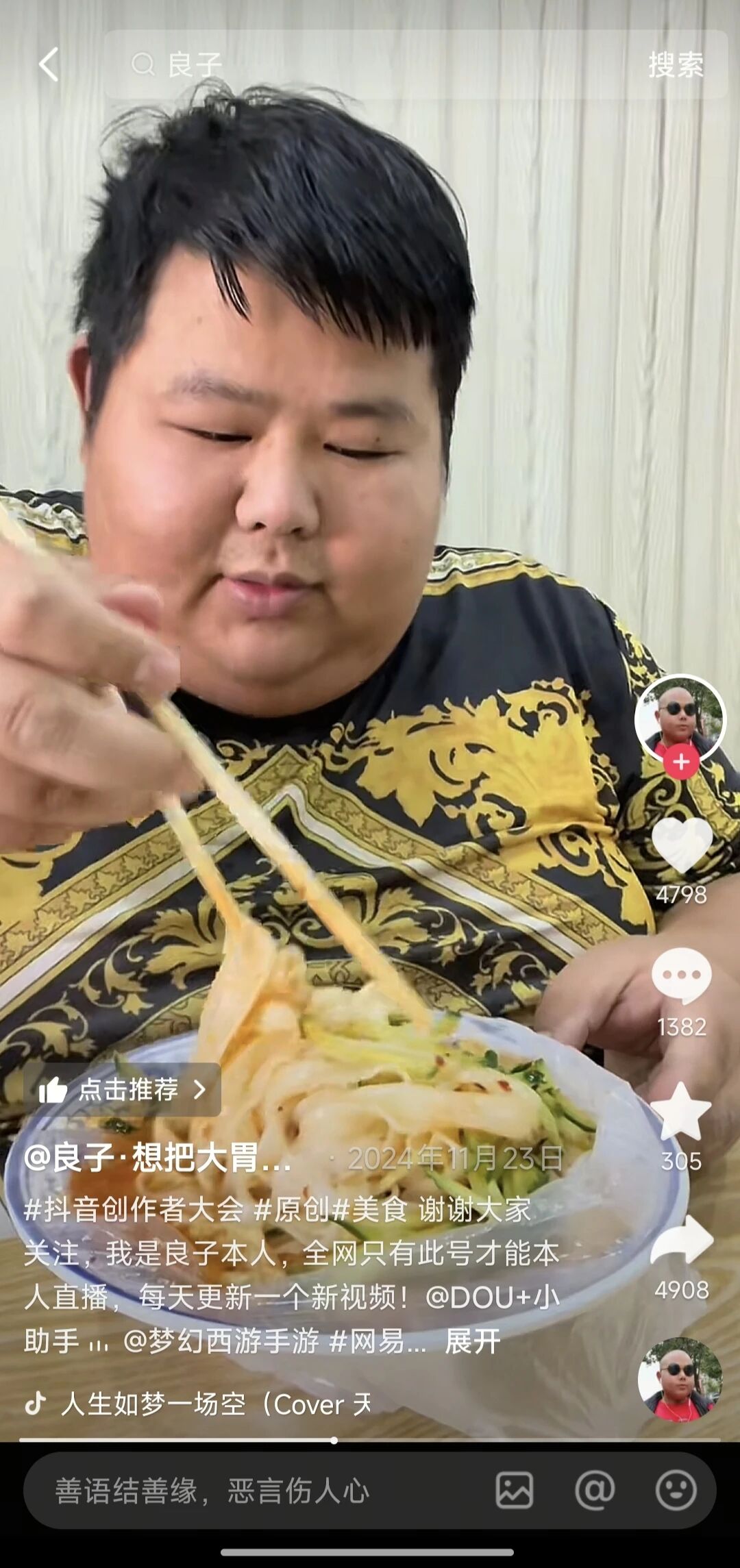Open the #抖音创作者大会 hashtag
This screenshot has width=740, height=1568.
tap(134, 1210)
